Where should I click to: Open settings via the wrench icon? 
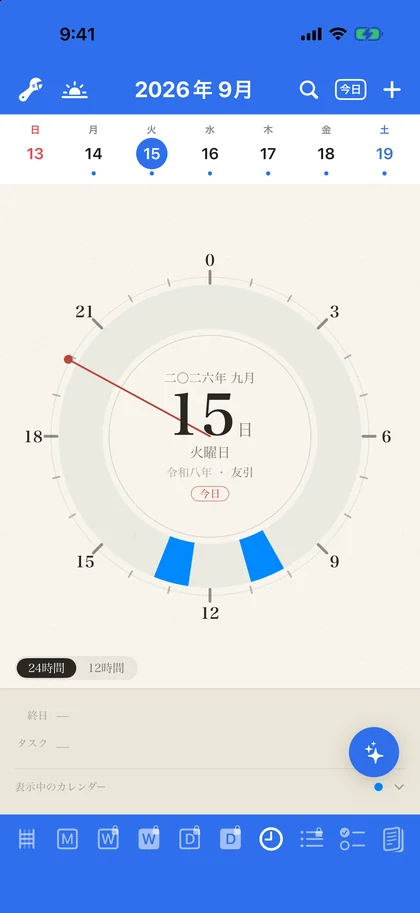pyautogui.click(x=27, y=90)
